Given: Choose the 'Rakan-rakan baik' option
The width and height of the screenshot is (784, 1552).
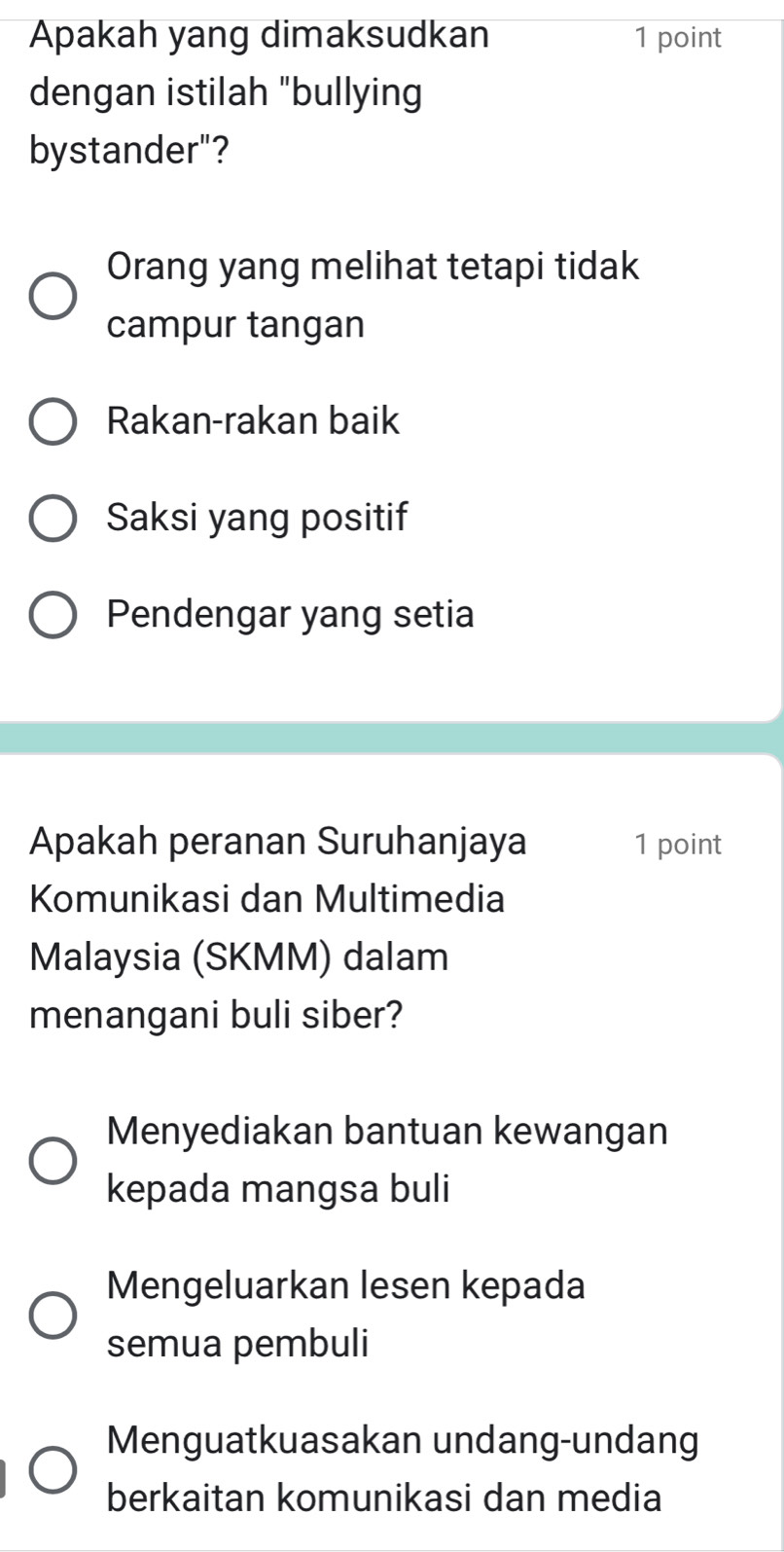Looking at the screenshot, I should (x=53, y=422).
